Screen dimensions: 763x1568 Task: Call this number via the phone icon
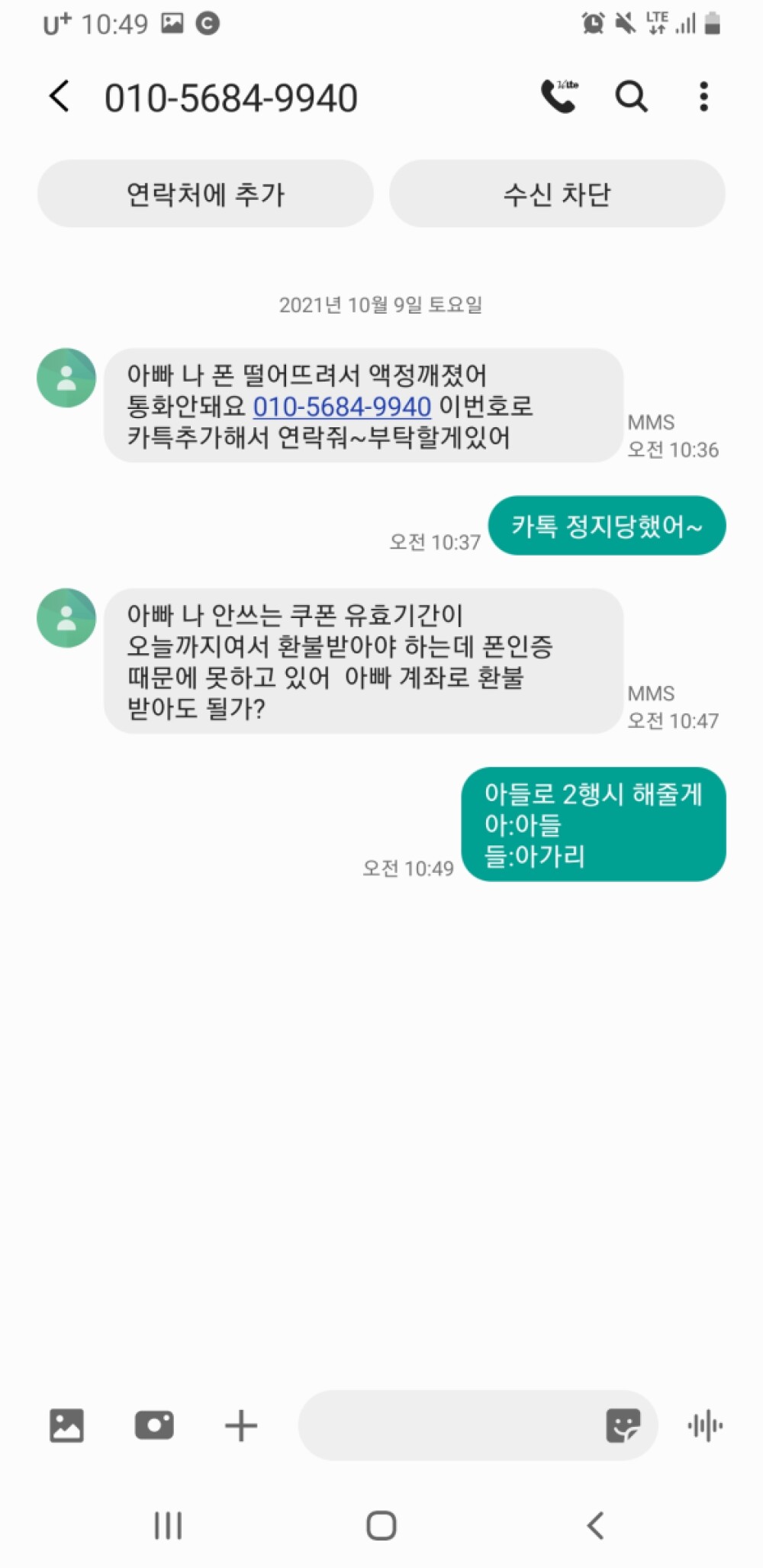(x=559, y=97)
